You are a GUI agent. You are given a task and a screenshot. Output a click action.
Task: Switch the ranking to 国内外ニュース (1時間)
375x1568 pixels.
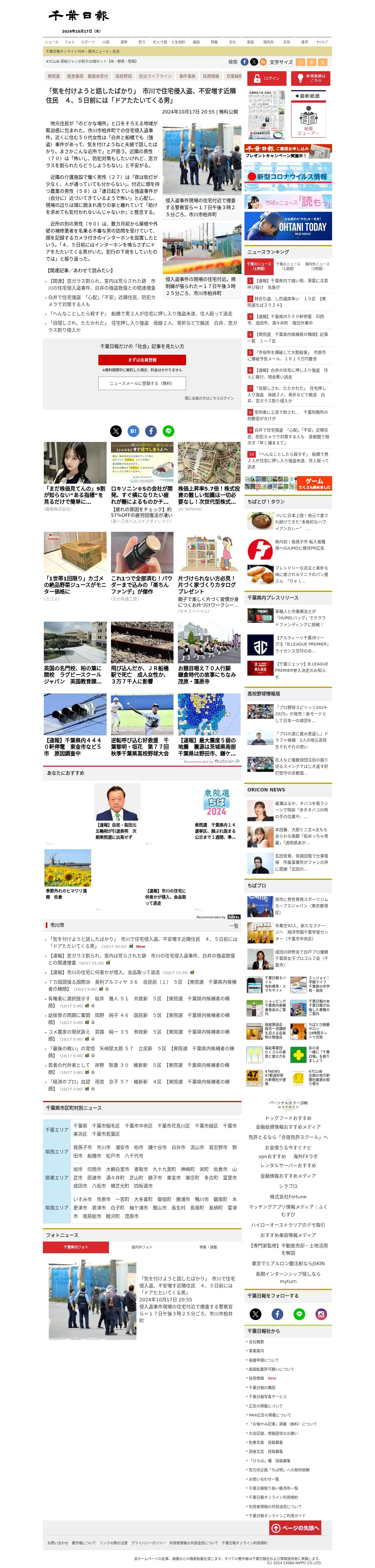(317, 266)
